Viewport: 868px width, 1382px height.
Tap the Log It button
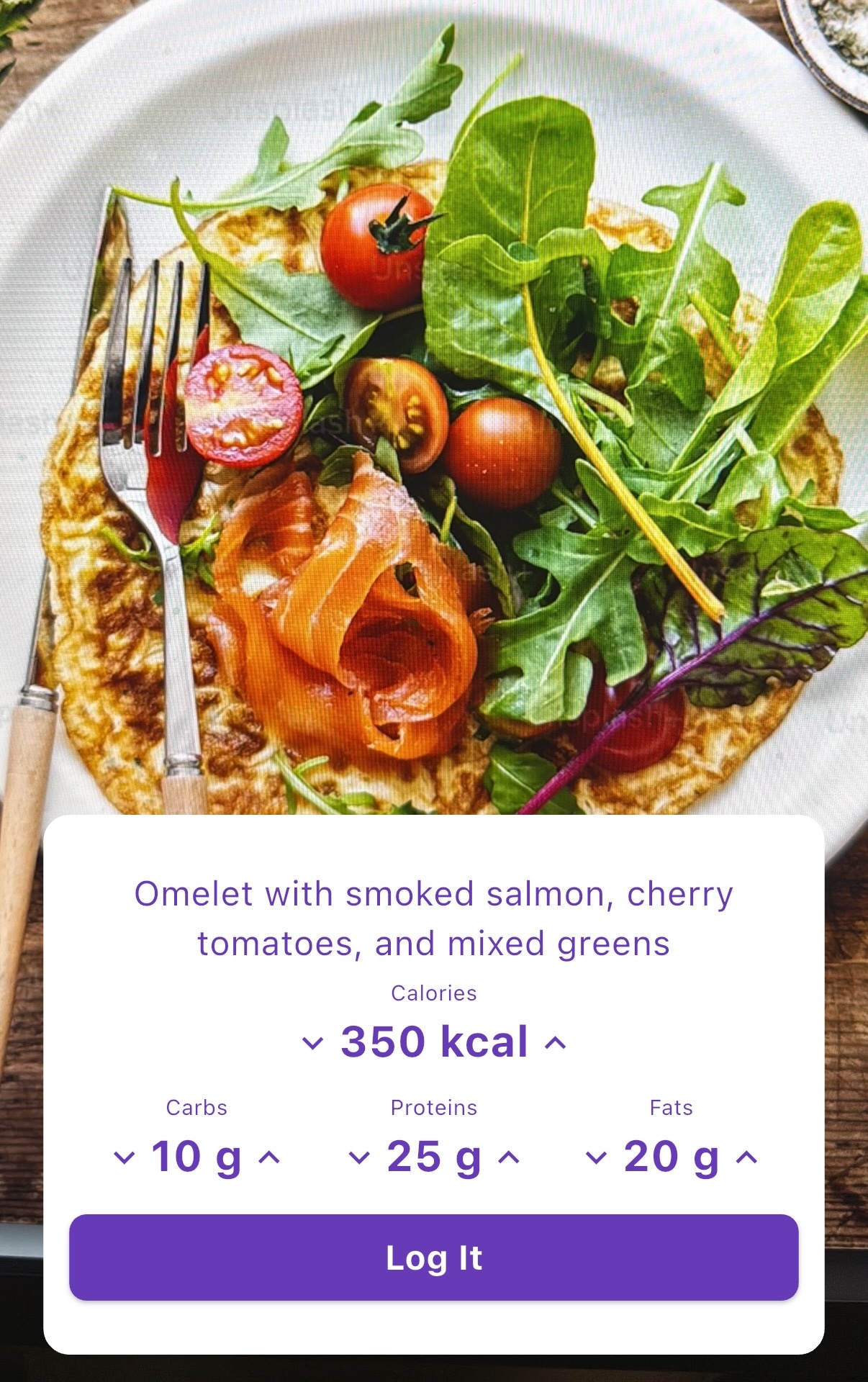tap(433, 1257)
